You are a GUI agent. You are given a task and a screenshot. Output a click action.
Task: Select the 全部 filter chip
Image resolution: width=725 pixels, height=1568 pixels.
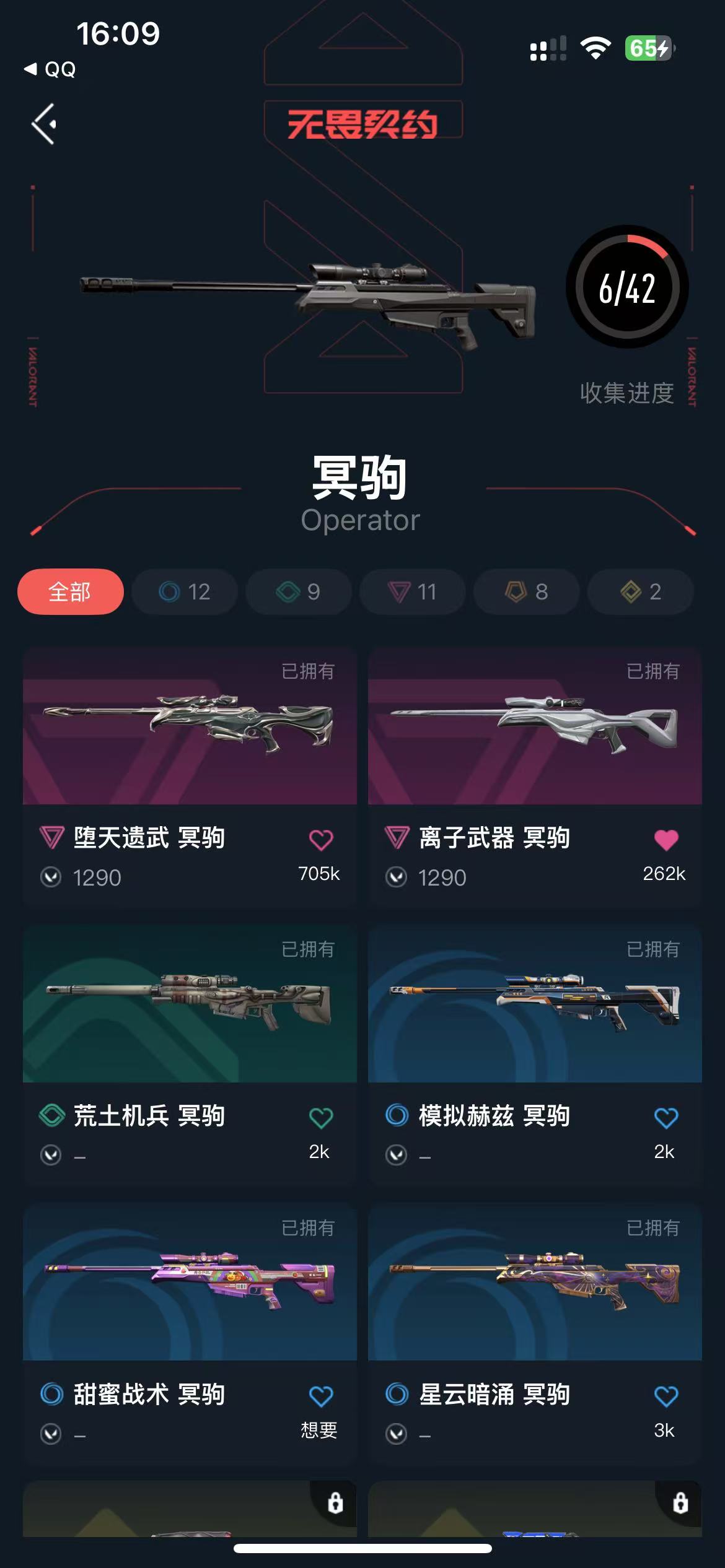pyautogui.click(x=71, y=591)
